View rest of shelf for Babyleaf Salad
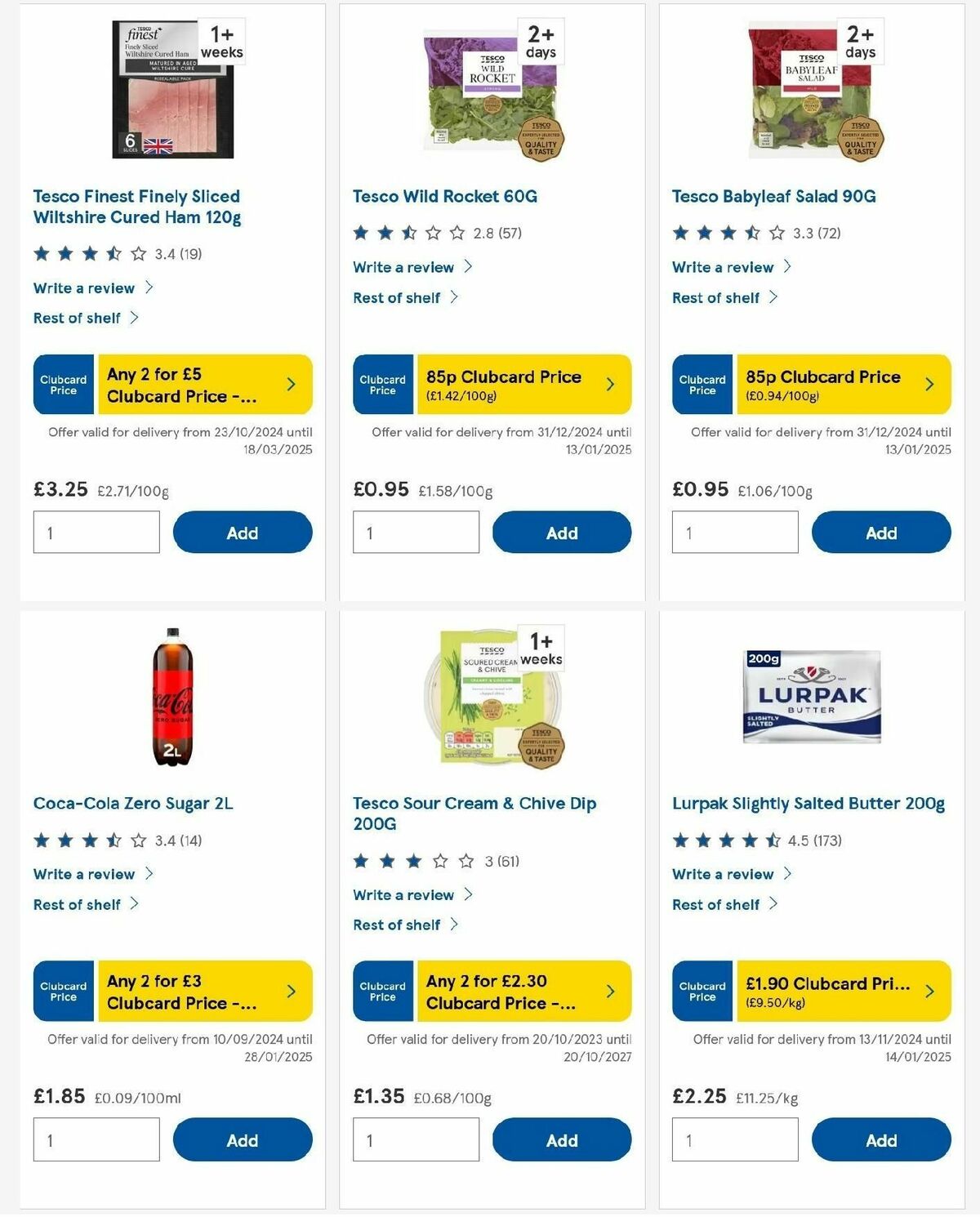 pos(716,298)
